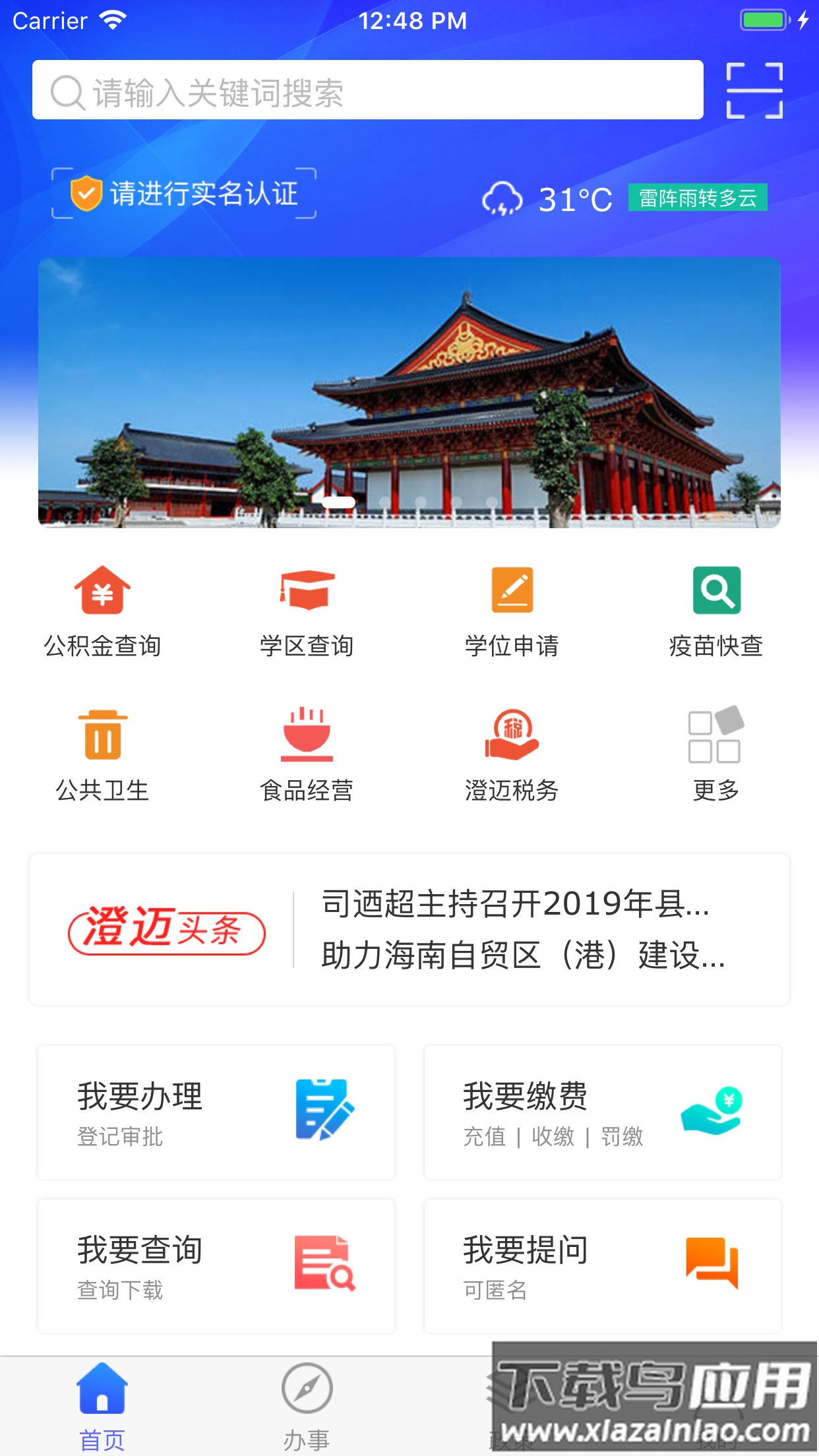The image size is (819, 1456).
Task: Open the 我要办理 registration approval card
Action: 216,1111
